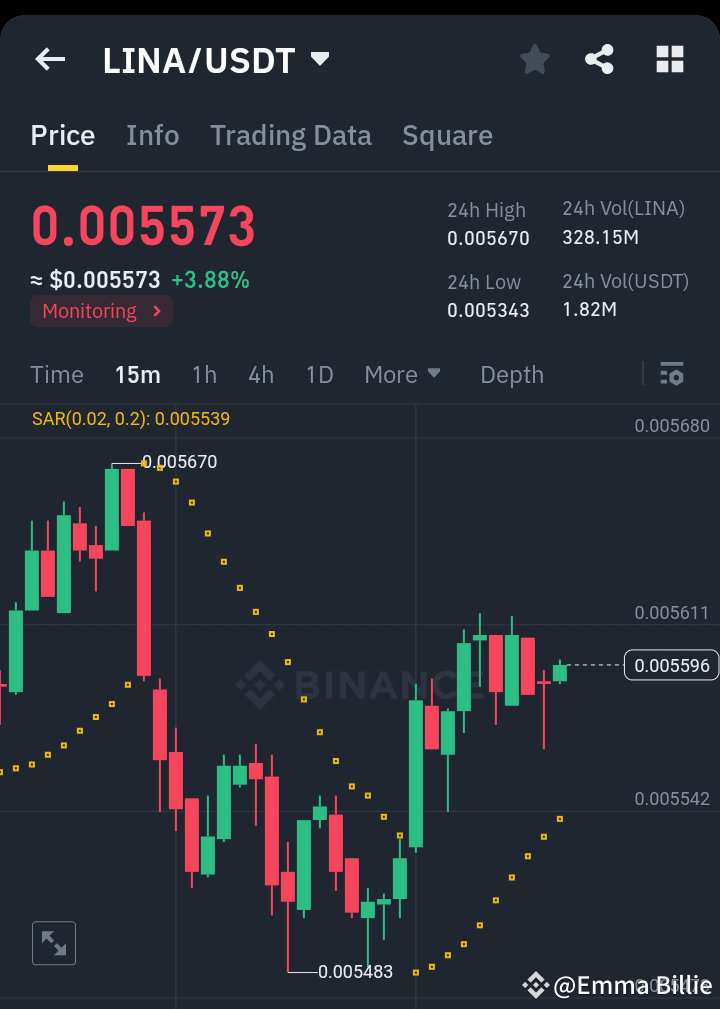Open the grid layout icon top right
This screenshot has height=1009, width=720.
(669, 59)
